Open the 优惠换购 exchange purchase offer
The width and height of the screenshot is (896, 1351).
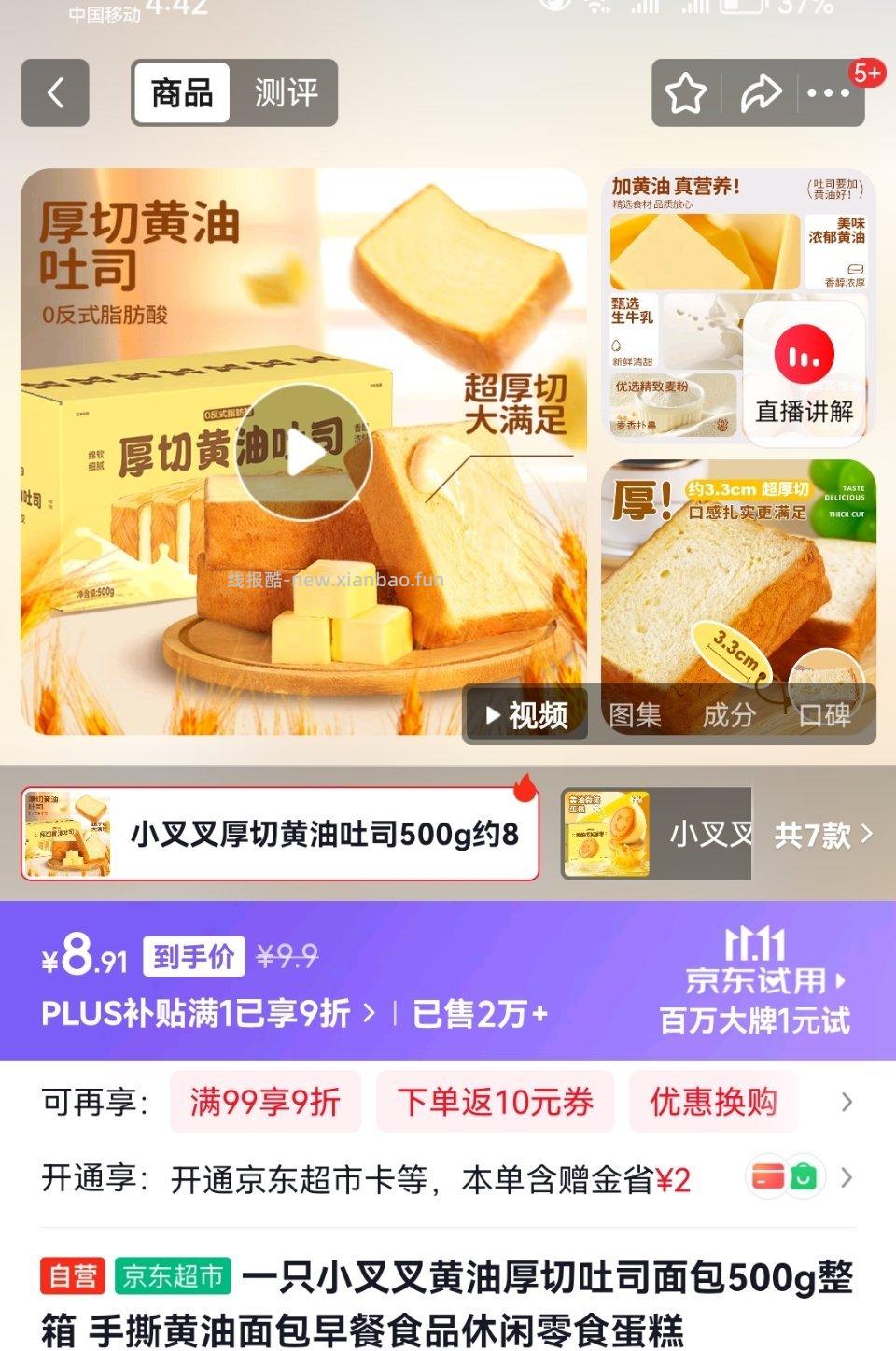point(714,1103)
